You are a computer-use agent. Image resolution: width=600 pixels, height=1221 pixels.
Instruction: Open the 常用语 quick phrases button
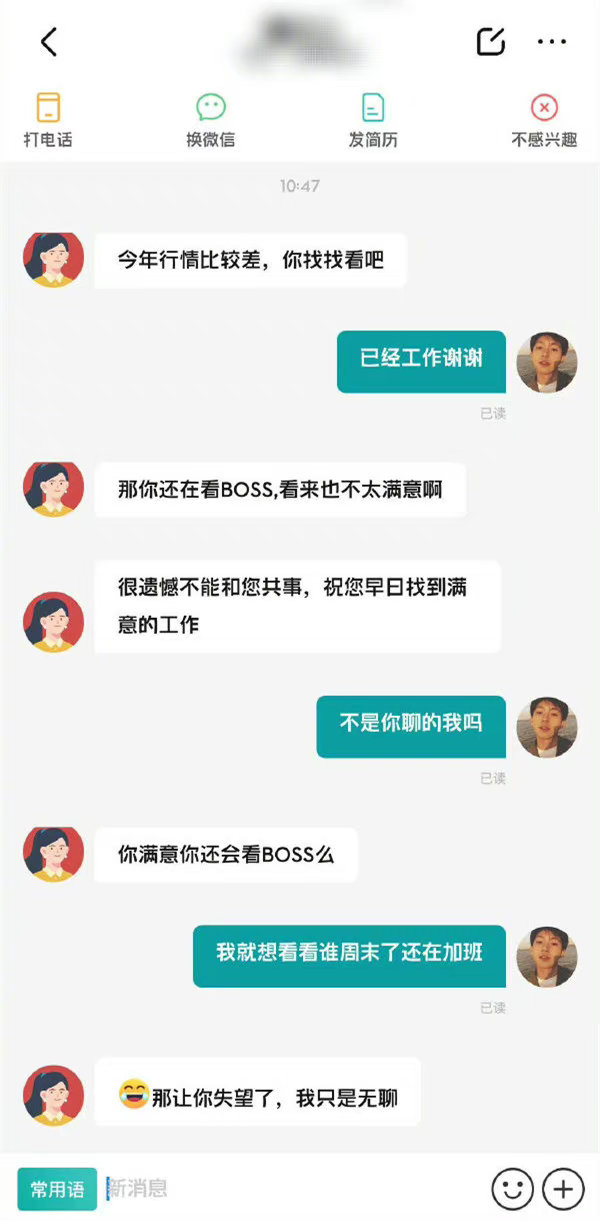point(57,1189)
